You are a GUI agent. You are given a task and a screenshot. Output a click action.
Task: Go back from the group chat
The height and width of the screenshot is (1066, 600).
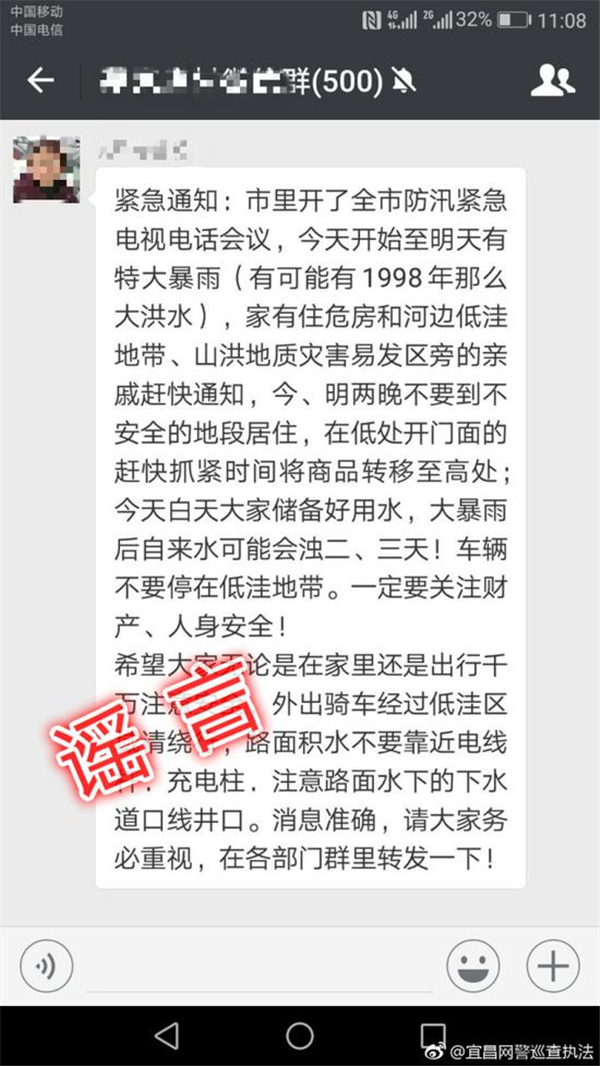pyautogui.click(x=40, y=81)
